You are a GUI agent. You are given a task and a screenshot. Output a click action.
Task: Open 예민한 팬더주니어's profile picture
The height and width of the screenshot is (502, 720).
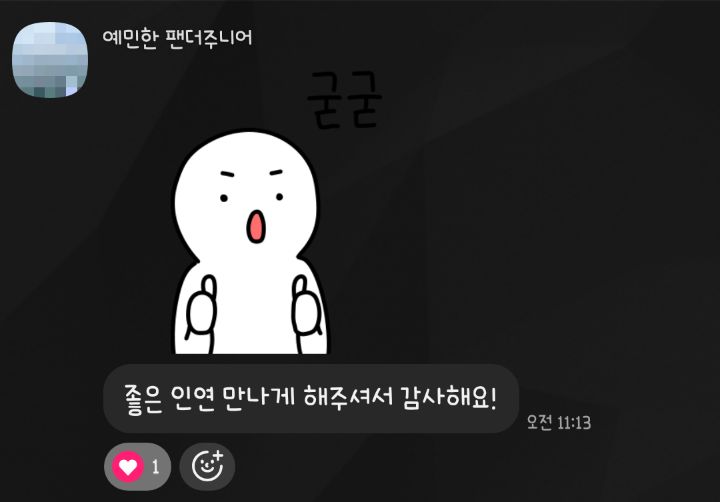pyautogui.click(x=50, y=60)
